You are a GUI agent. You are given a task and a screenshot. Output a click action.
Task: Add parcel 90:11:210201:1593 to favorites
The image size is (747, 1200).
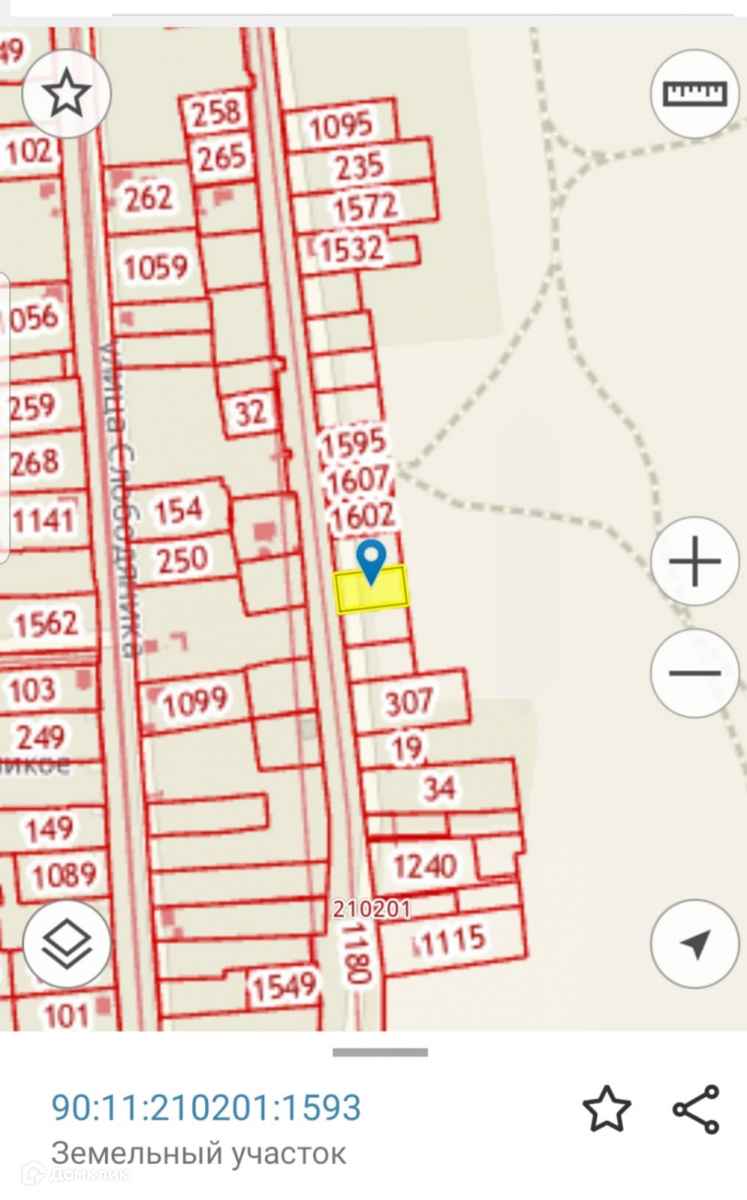606,1109
